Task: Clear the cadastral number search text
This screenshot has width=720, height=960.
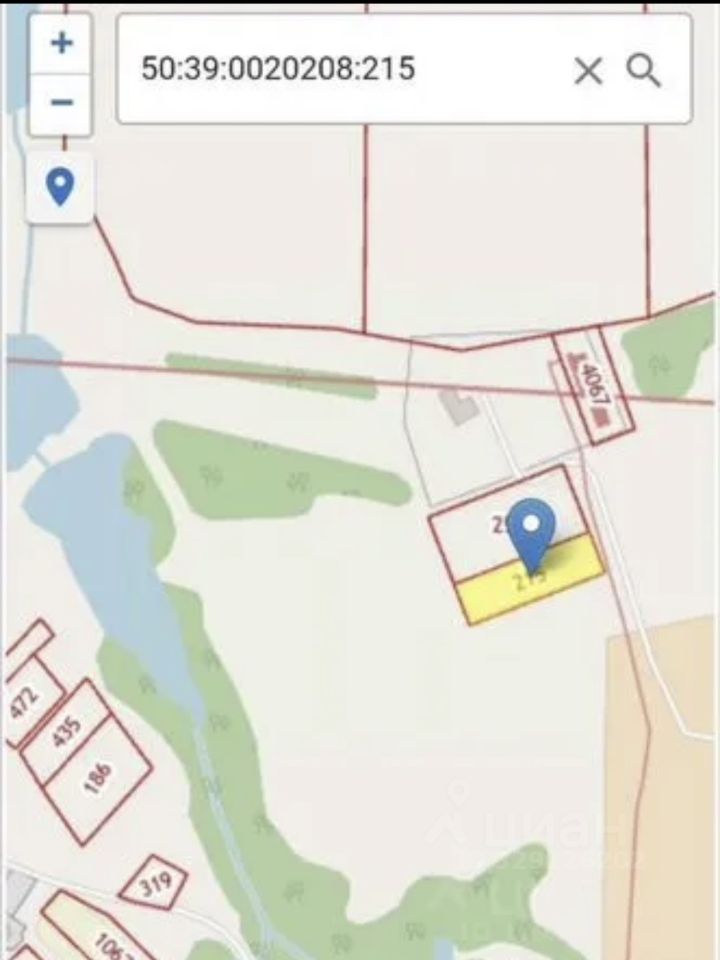Action: [x=588, y=70]
